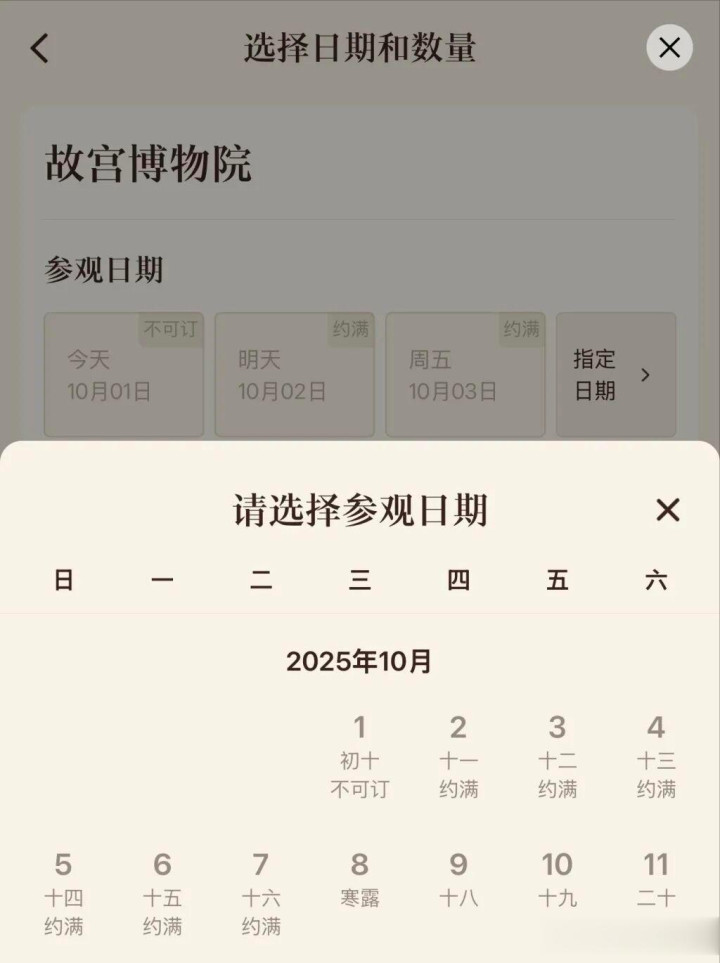720x963 pixels.
Task: Choose October 9 as visit date
Action: click(x=458, y=879)
